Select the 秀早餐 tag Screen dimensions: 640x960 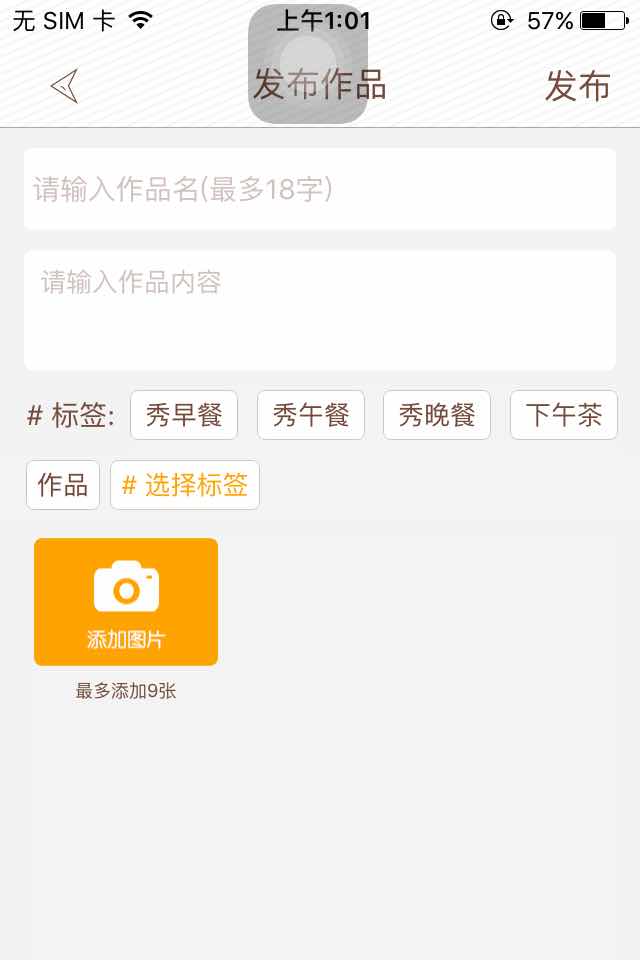184,415
